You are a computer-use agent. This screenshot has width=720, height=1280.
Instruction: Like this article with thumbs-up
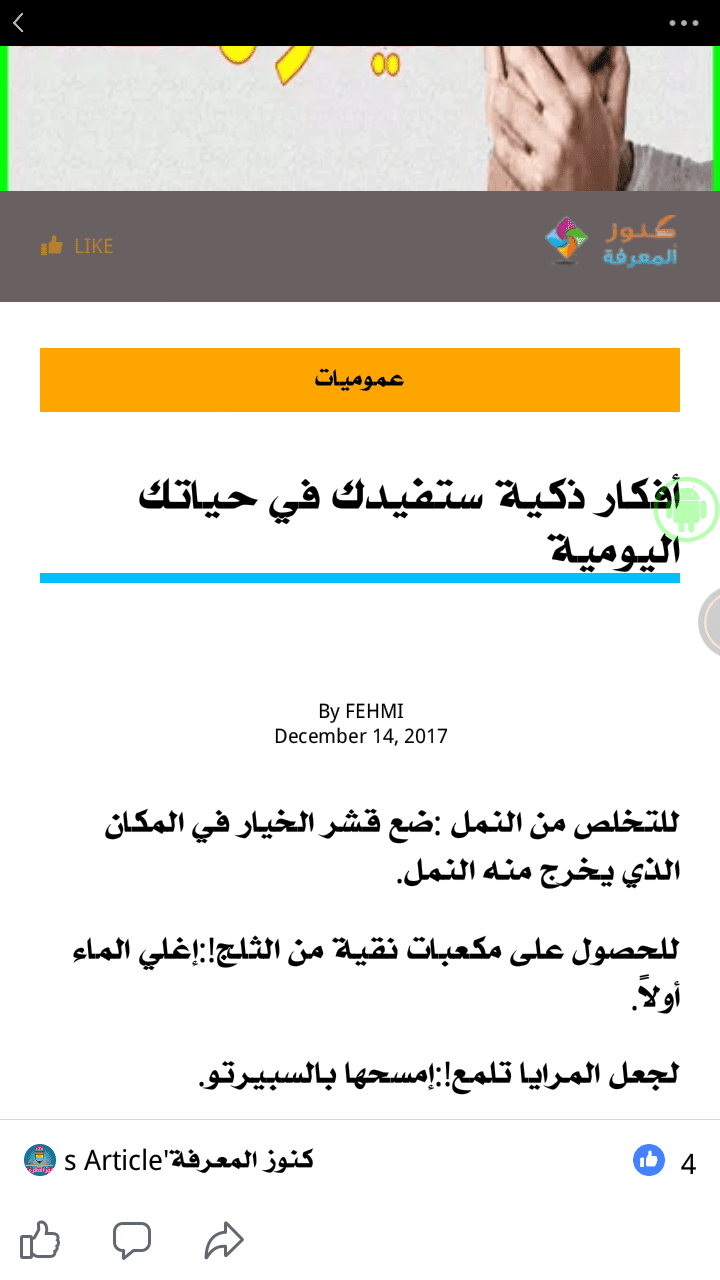(x=40, y=1241)
